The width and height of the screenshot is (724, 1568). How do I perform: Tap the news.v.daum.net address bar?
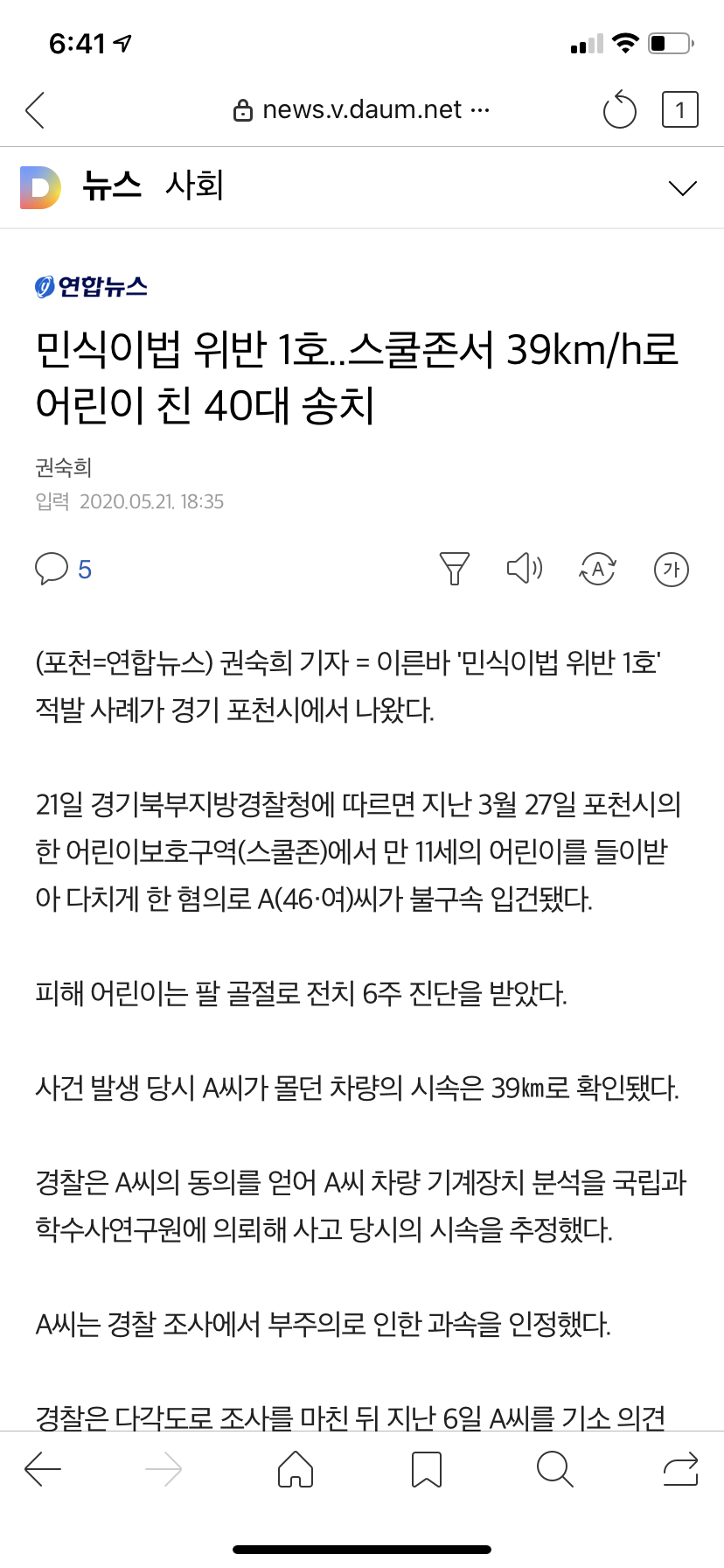(x=362, y=110)
